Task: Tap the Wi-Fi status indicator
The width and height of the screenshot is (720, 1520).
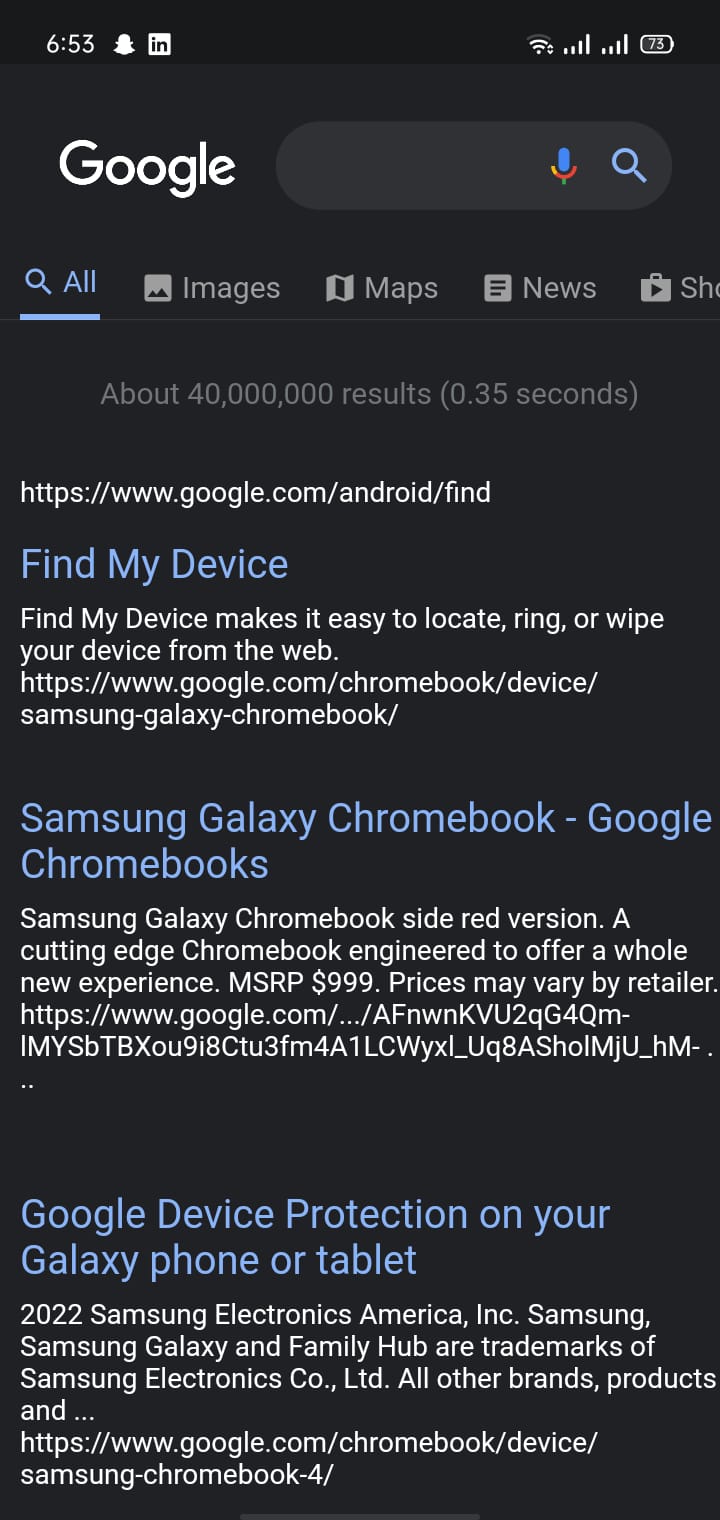Action: [541, 43]
